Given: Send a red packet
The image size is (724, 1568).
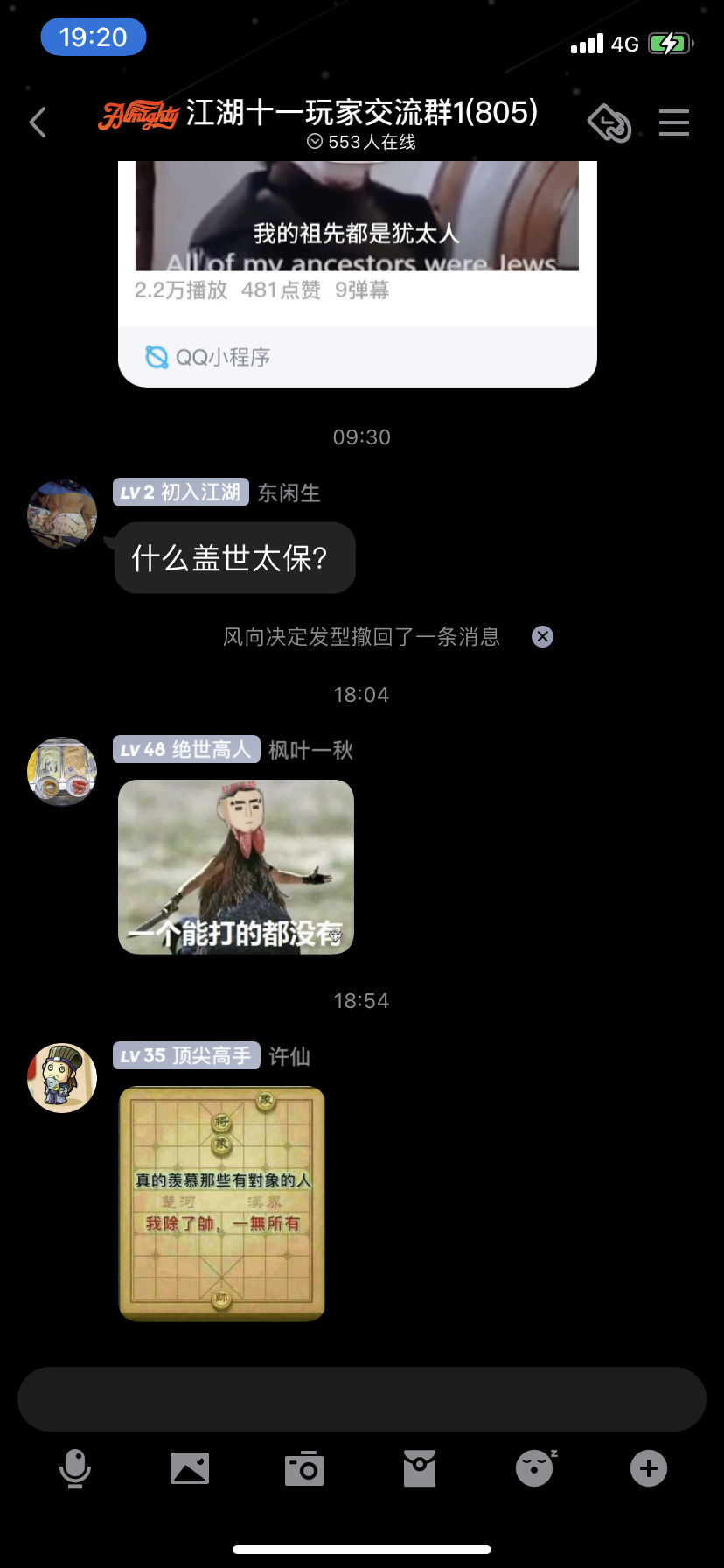Looking at the screenshot, I should click(x=420, y=1468).
